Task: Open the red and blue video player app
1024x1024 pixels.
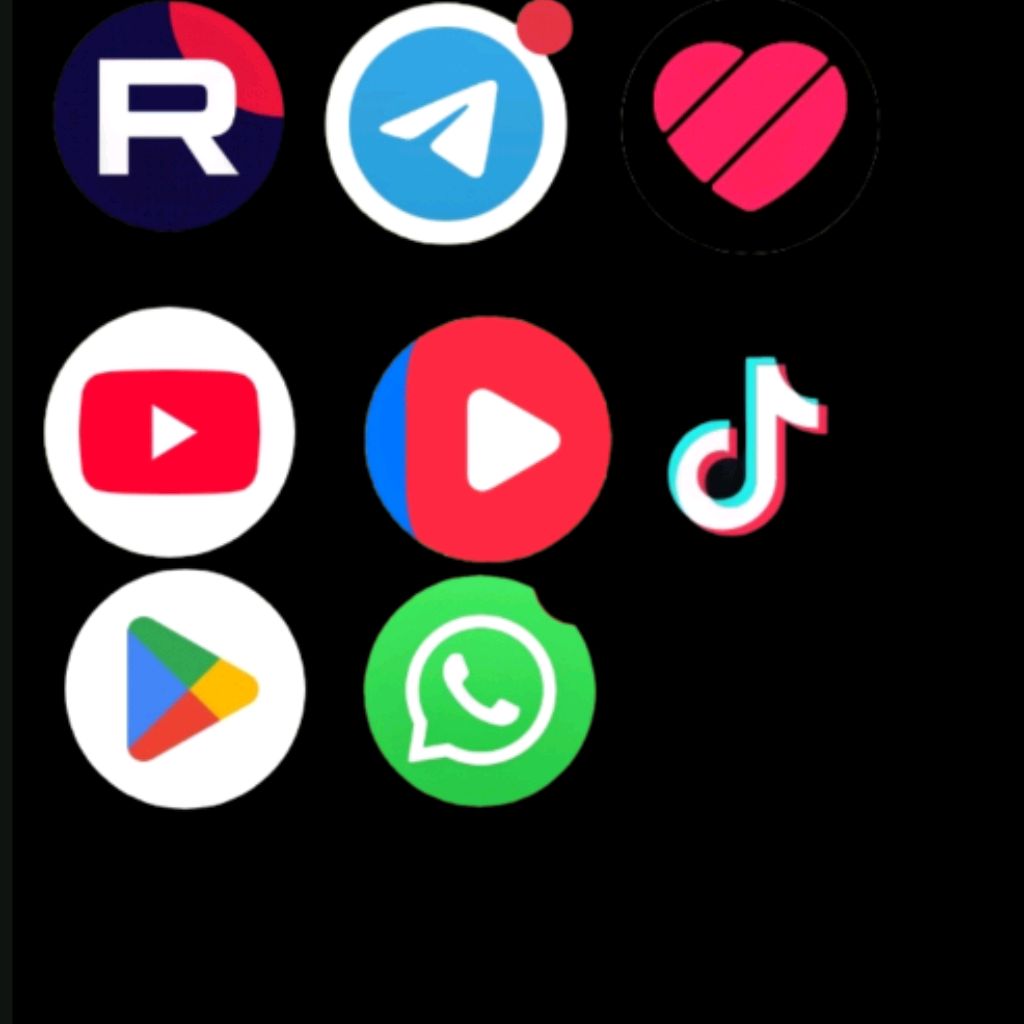Action: (488, 439)
